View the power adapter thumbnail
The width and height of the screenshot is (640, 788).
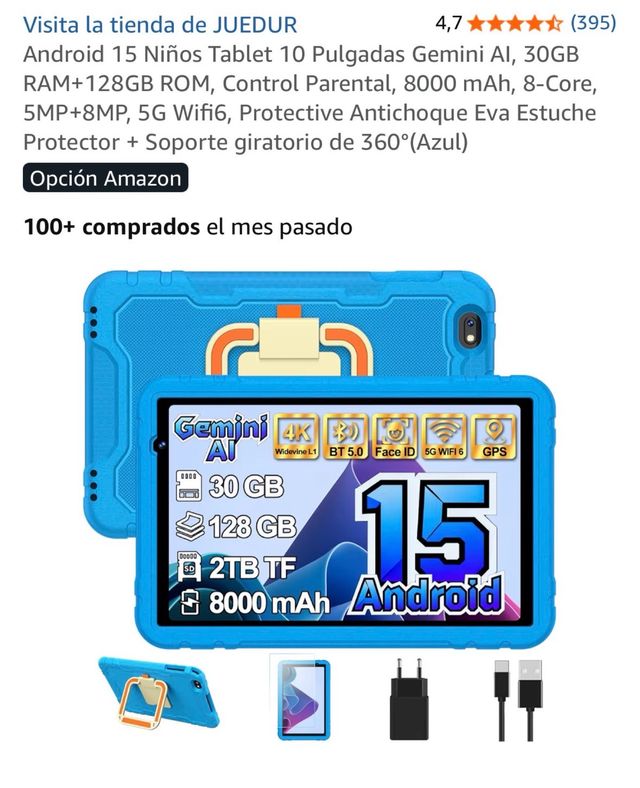pyautogui.click(x=411, y=698)
